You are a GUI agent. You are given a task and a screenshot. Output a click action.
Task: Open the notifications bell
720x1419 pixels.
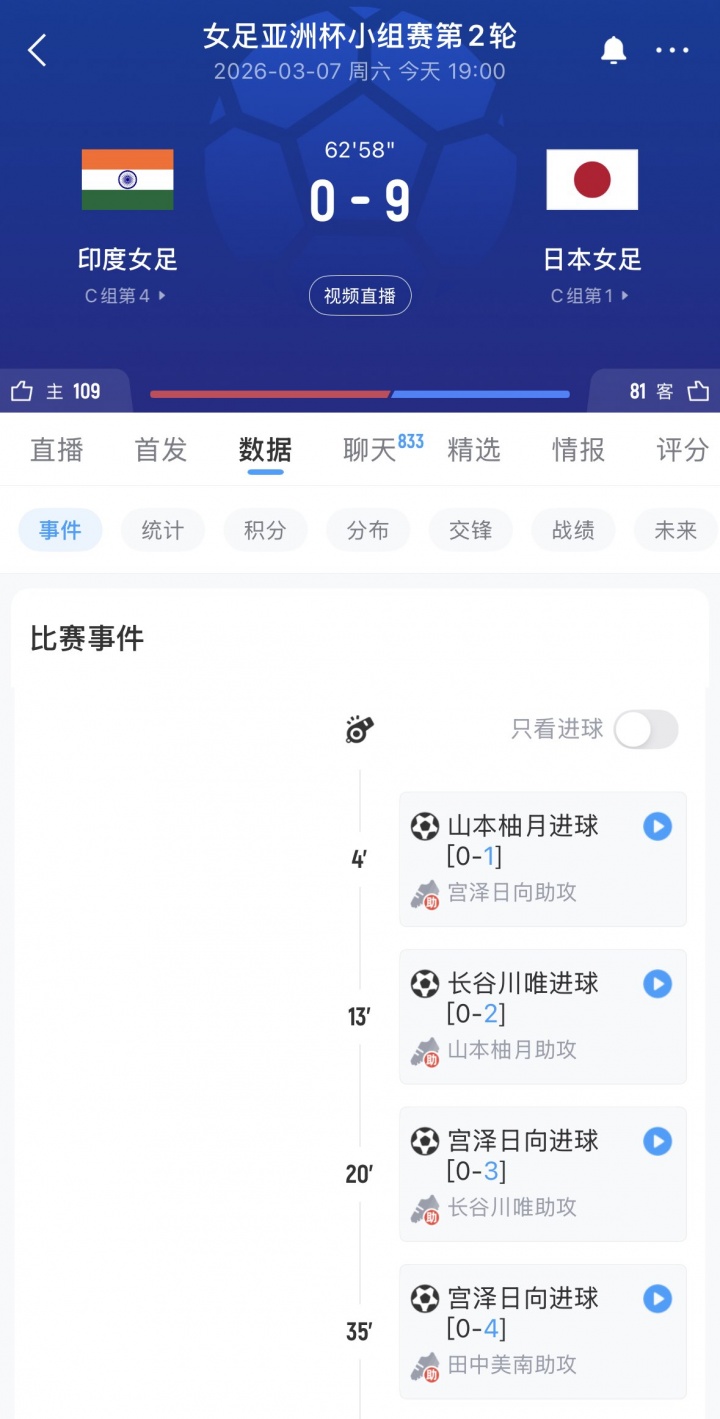tap(613, 49)
